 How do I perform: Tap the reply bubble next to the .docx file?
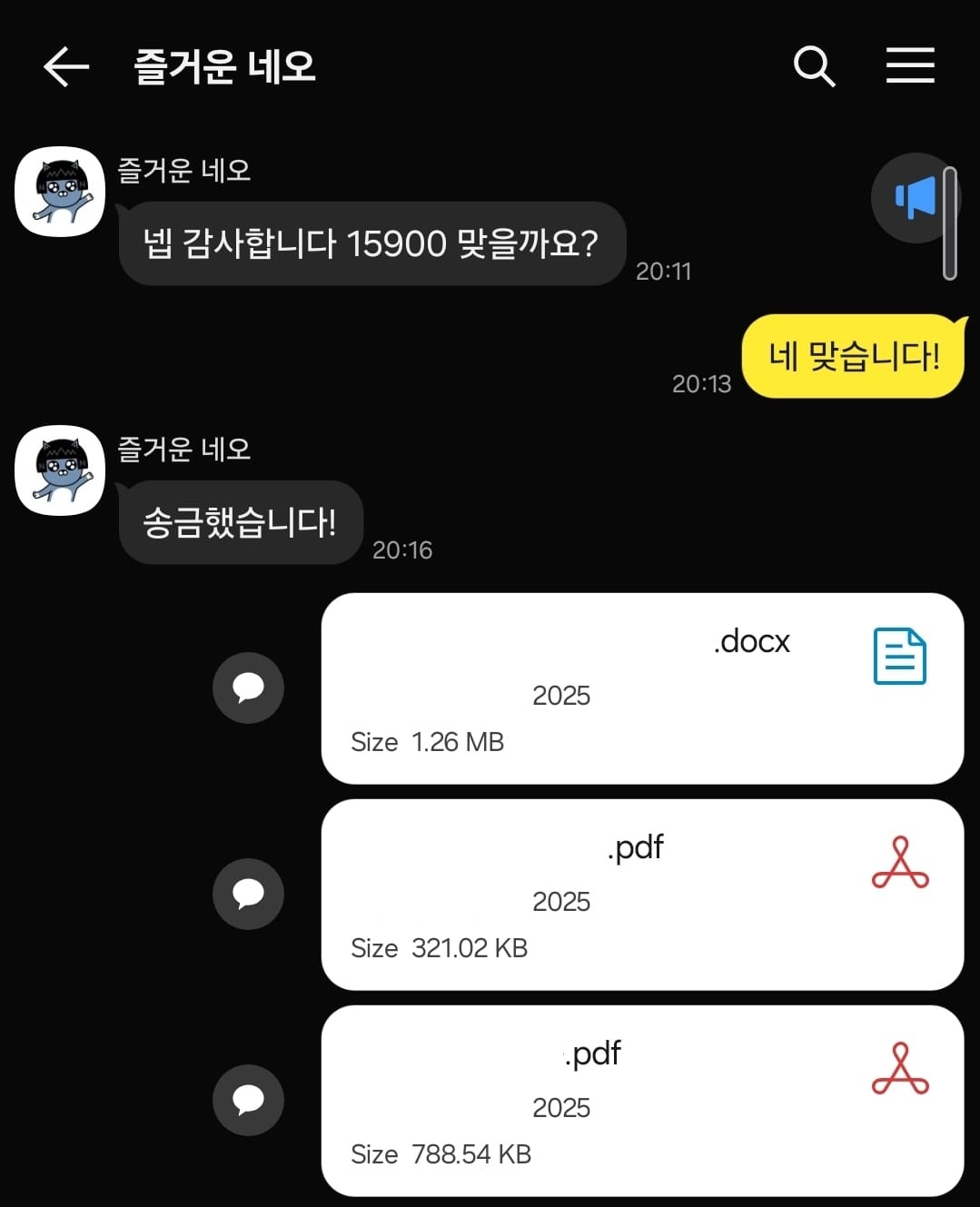248,688
